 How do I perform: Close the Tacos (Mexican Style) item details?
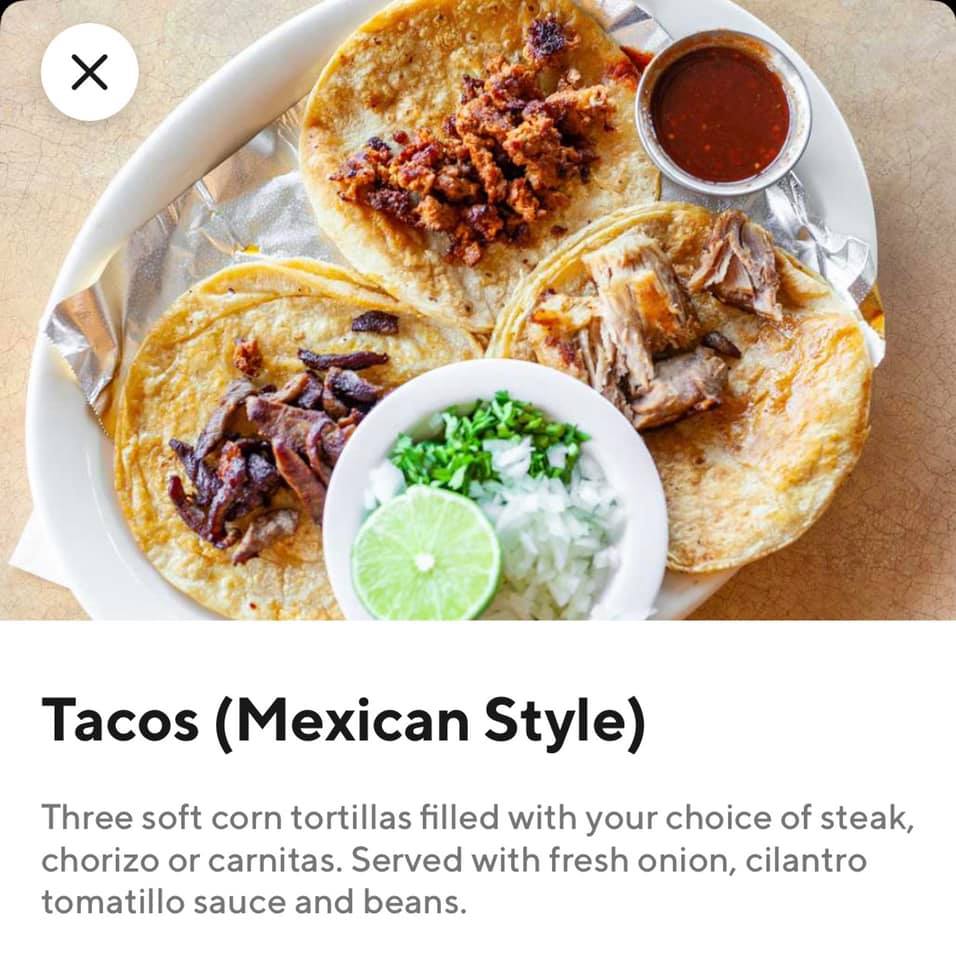click(x=89, y=72)
